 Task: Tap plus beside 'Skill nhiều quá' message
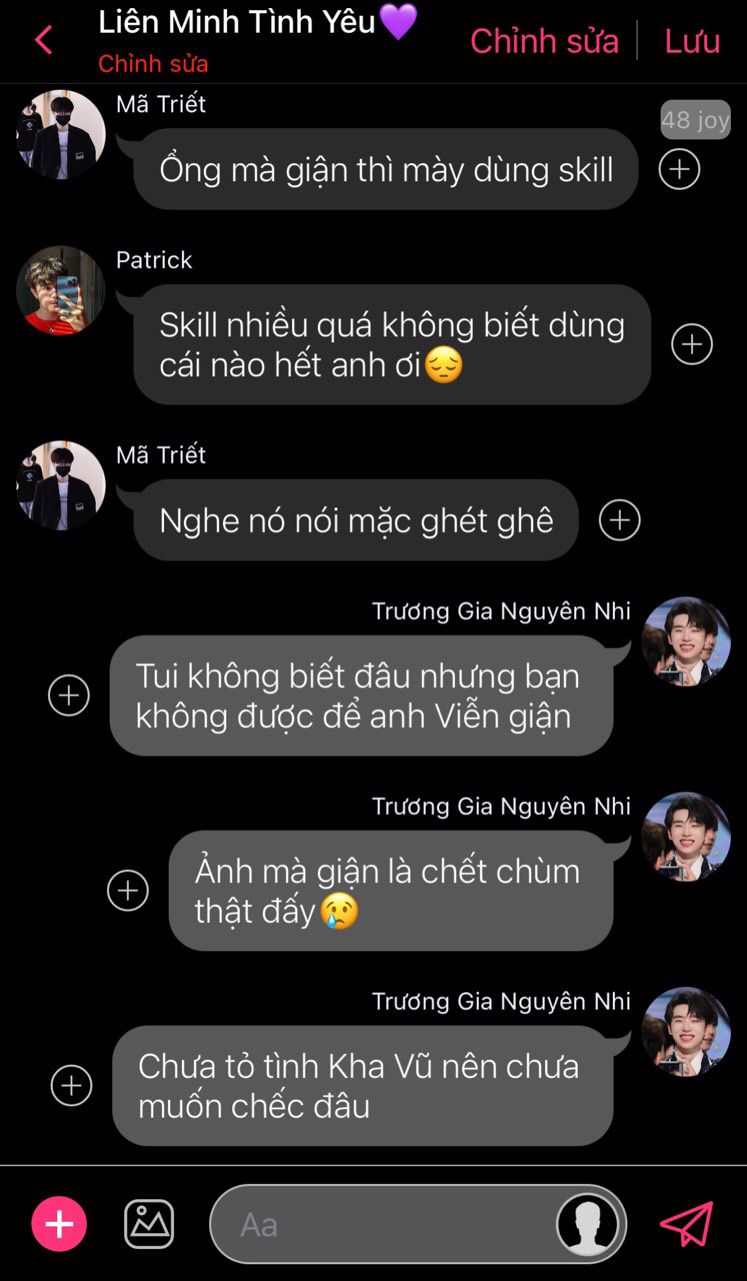point(692,344)
